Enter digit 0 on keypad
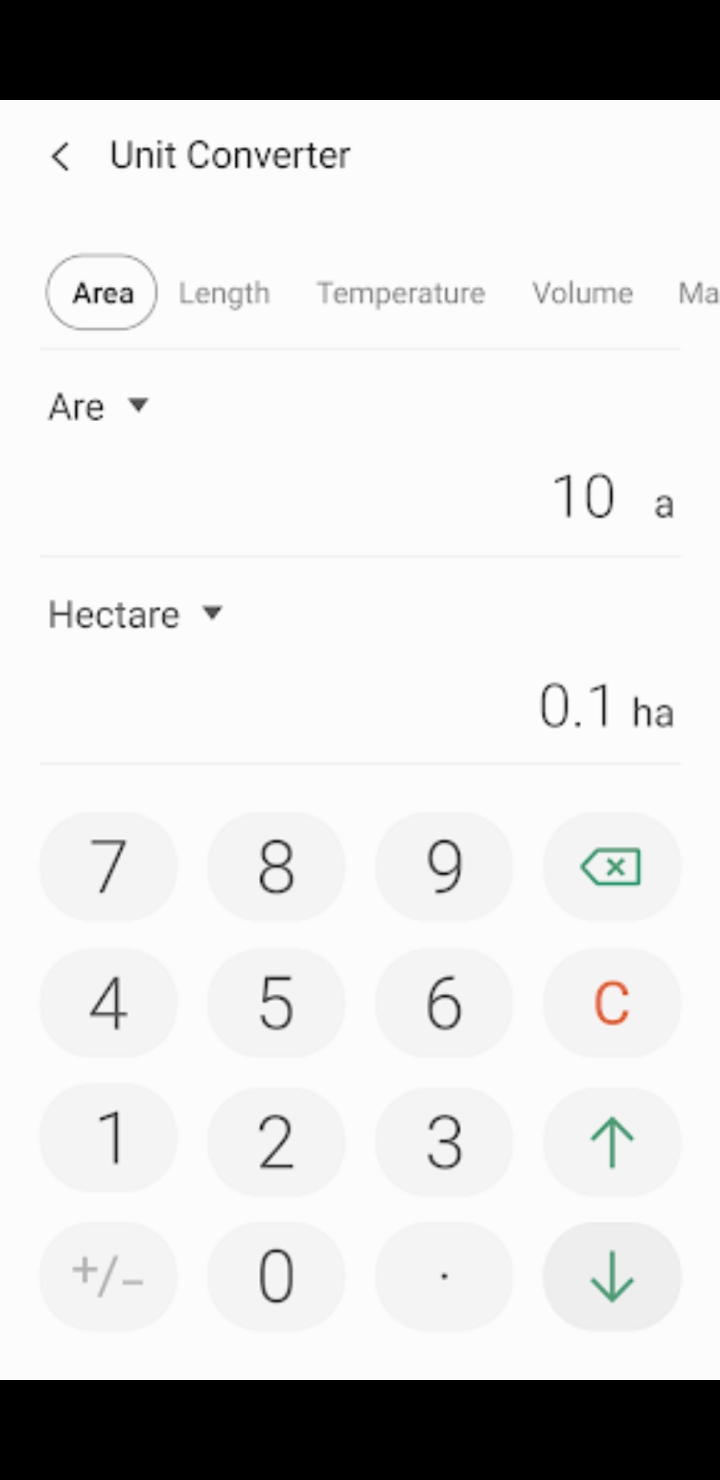The image size is (720, 1480). (276, 1277)
